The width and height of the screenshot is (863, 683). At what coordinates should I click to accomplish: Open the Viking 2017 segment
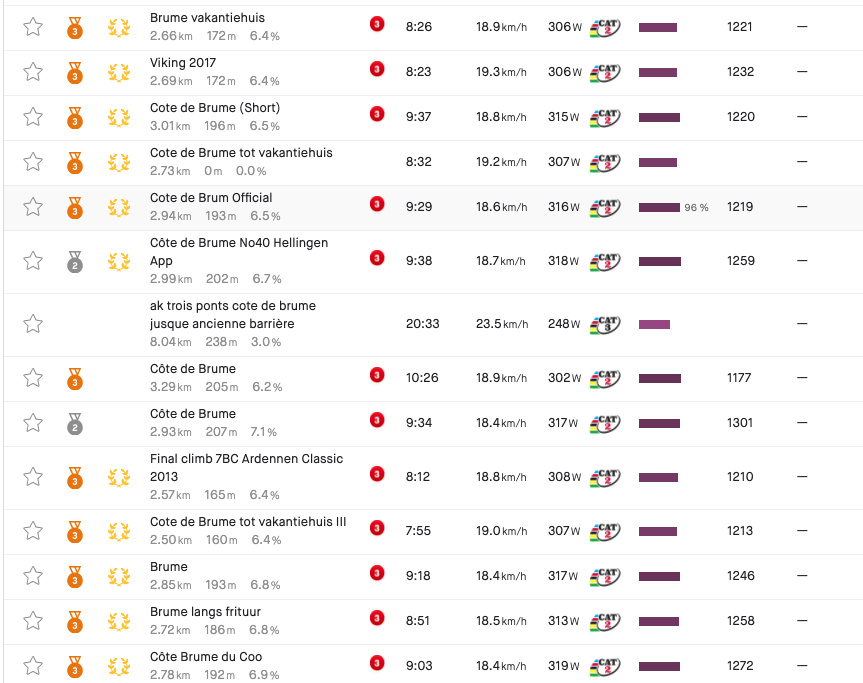[183, 63]
